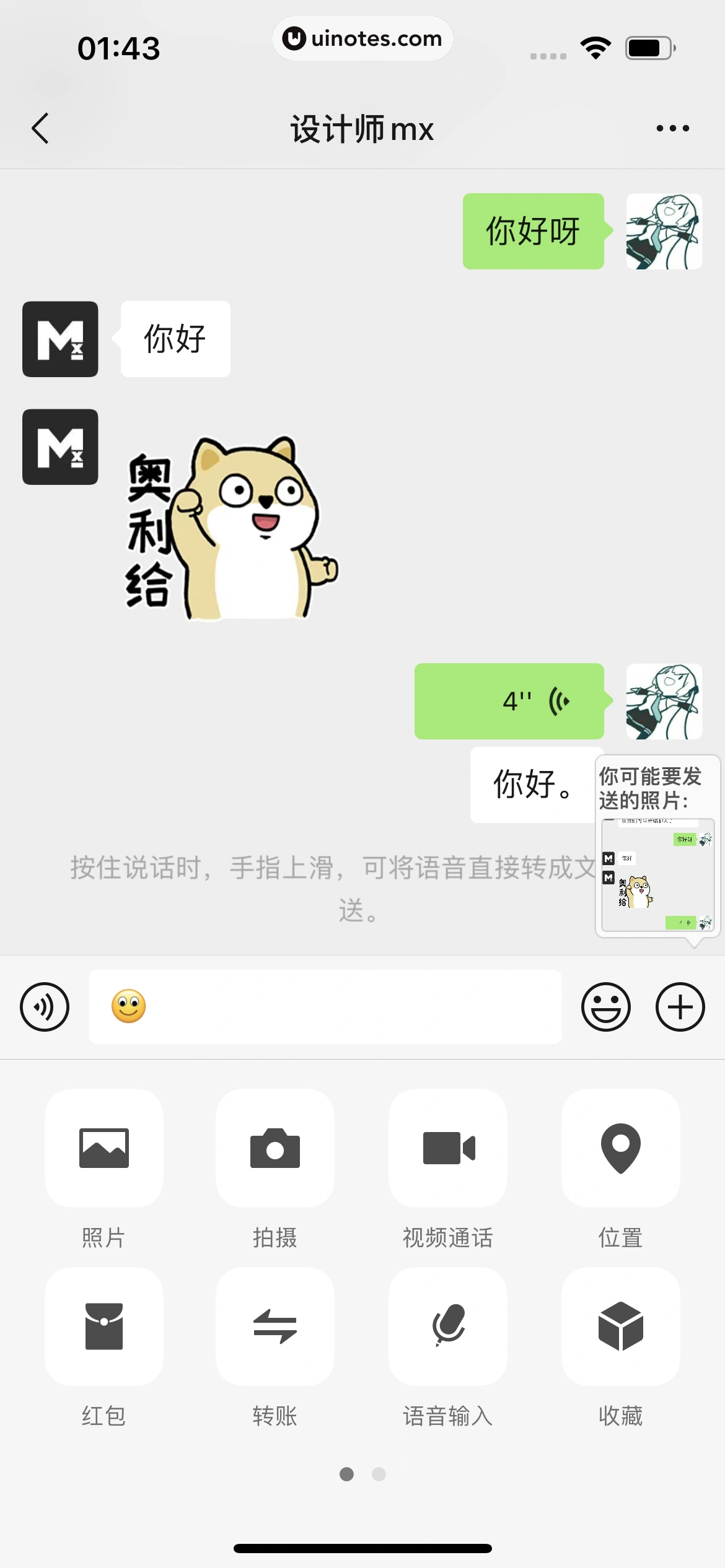Go to second page of panel
This screenshot has width=725, height=1568.
click(379, 1474)
